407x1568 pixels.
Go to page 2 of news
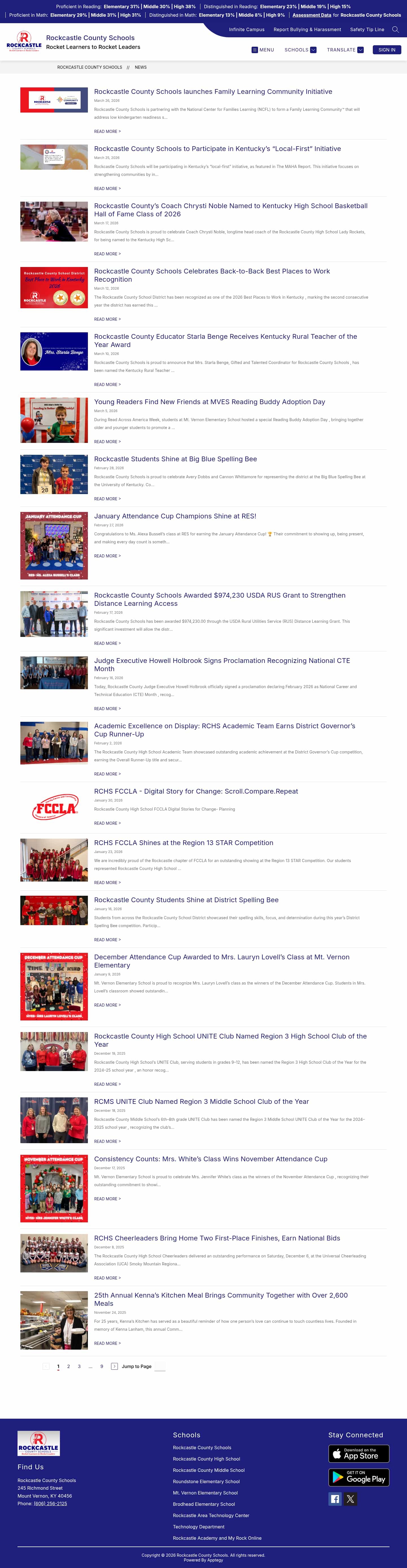tap(68, 1367)
